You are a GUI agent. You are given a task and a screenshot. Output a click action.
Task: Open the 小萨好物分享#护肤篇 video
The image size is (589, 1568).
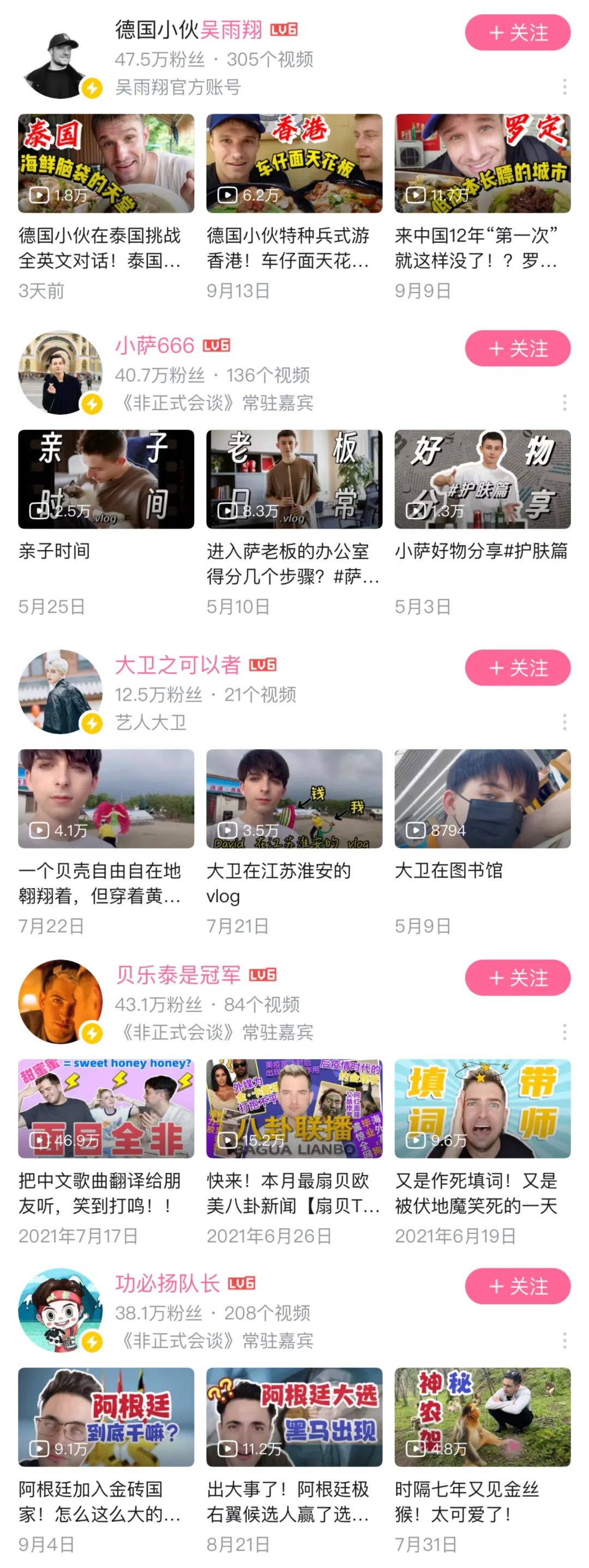483,479
